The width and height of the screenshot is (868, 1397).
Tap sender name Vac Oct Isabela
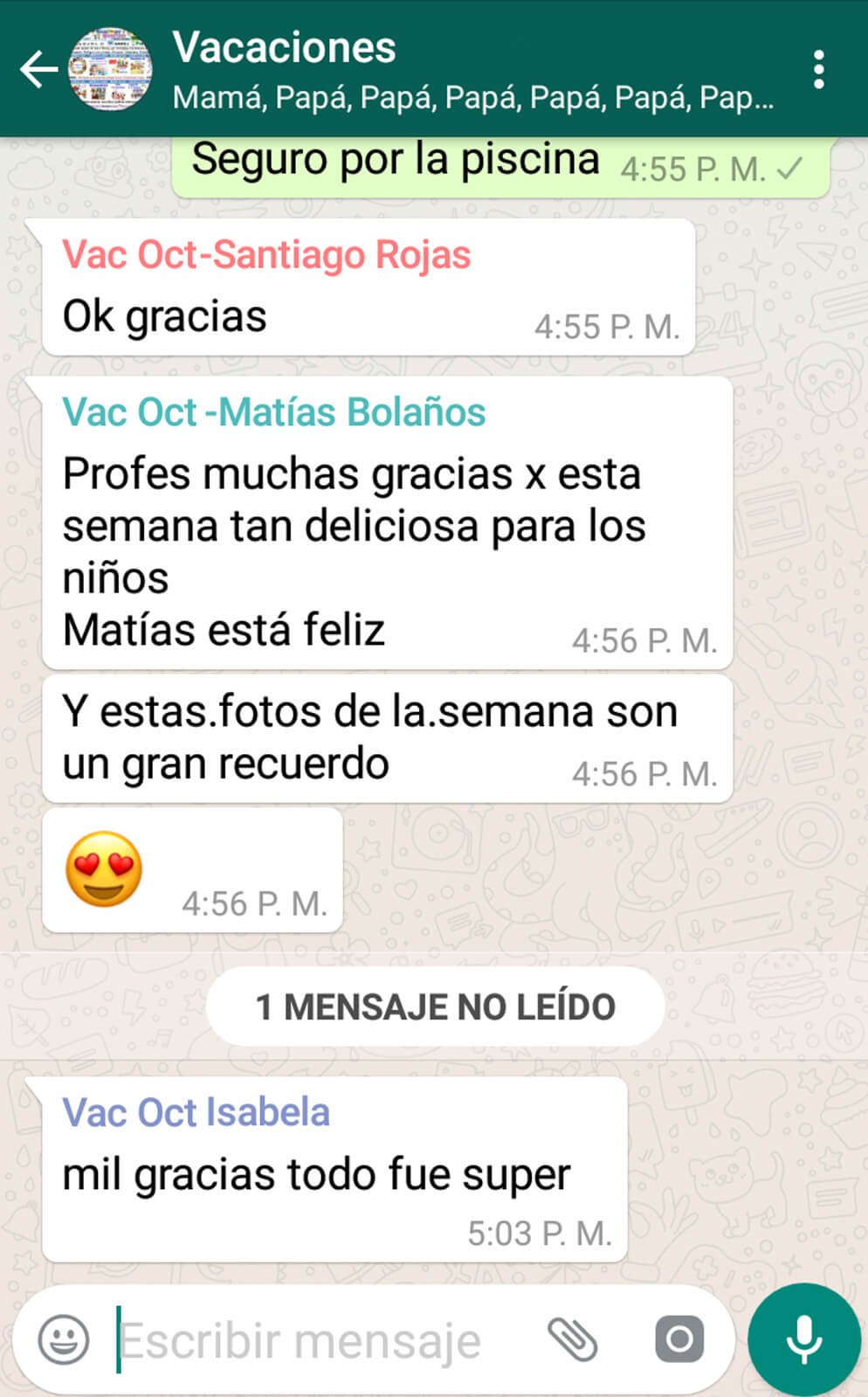196,1113
